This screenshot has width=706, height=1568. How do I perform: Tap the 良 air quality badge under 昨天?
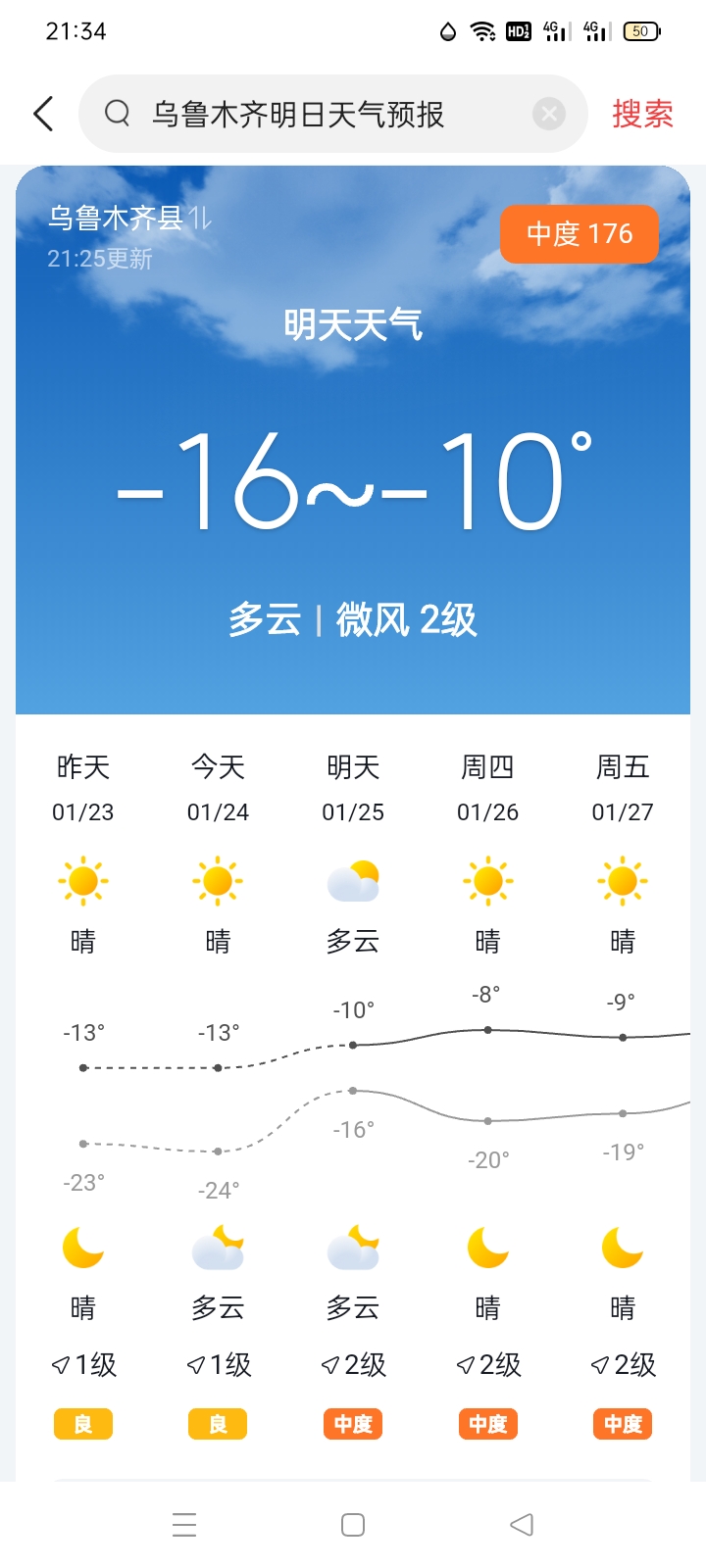(x=82, y=1423)
